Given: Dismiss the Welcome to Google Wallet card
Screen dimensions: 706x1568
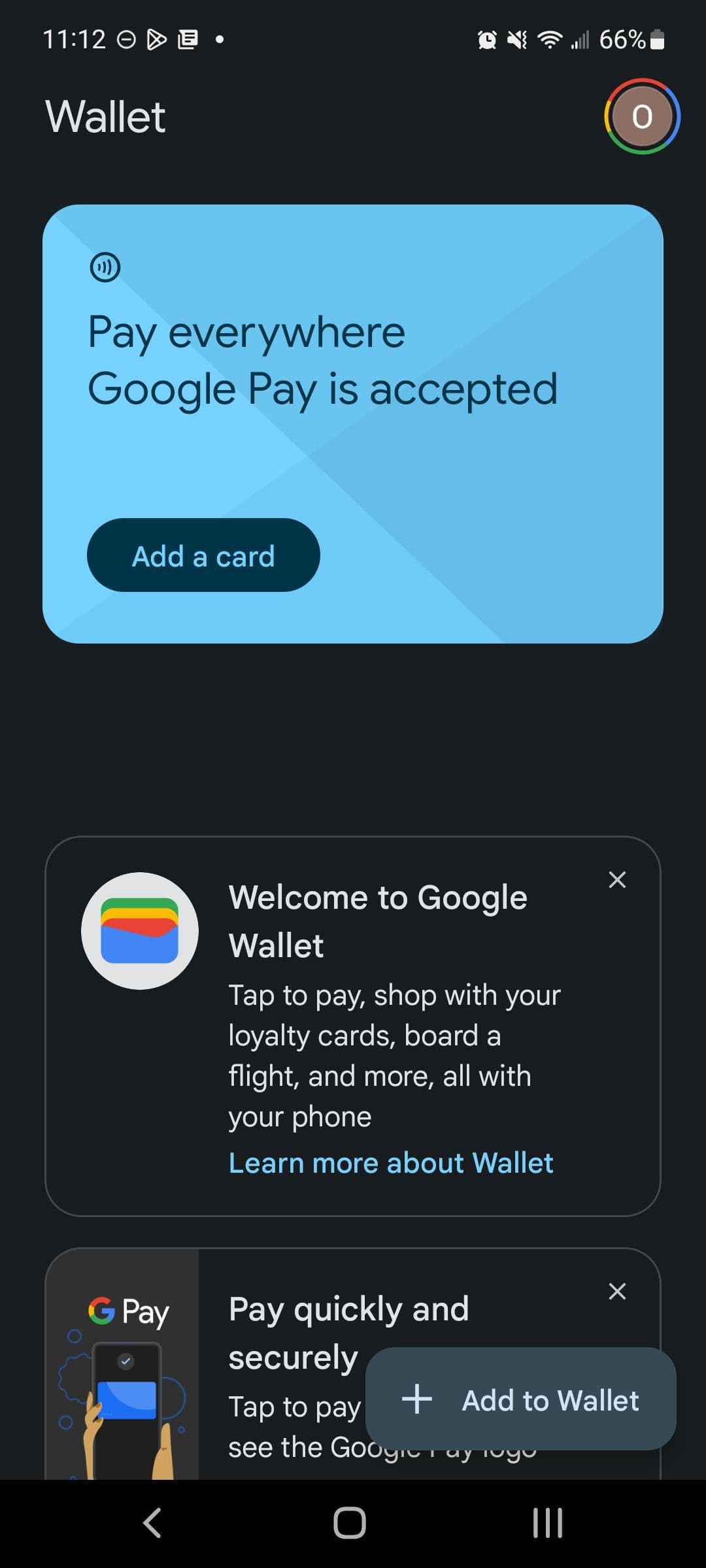Looking at the screenshot, I should [617, 880].
